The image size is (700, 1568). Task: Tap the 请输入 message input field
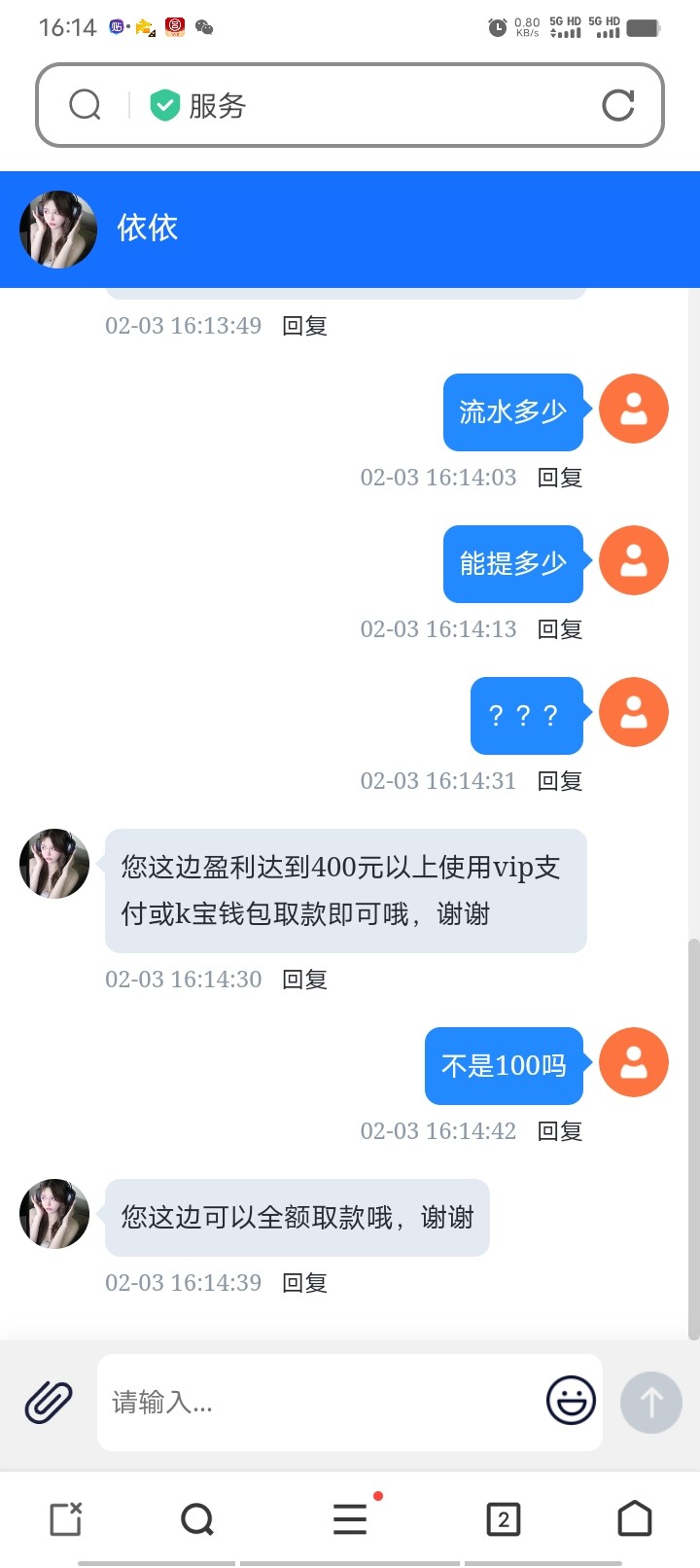click(x=292, y=1402)
